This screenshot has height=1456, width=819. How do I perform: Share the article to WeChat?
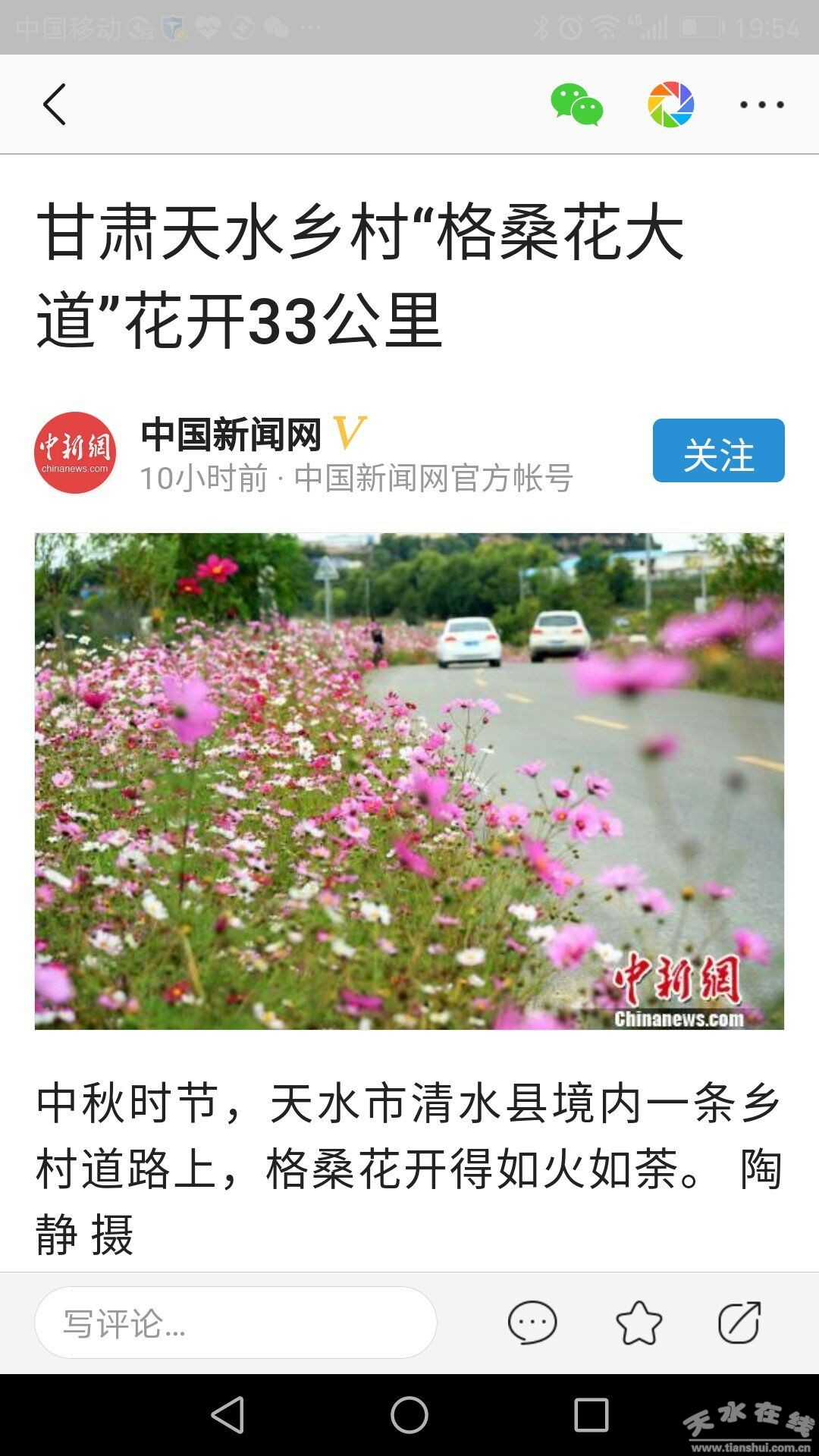point(576,105)
